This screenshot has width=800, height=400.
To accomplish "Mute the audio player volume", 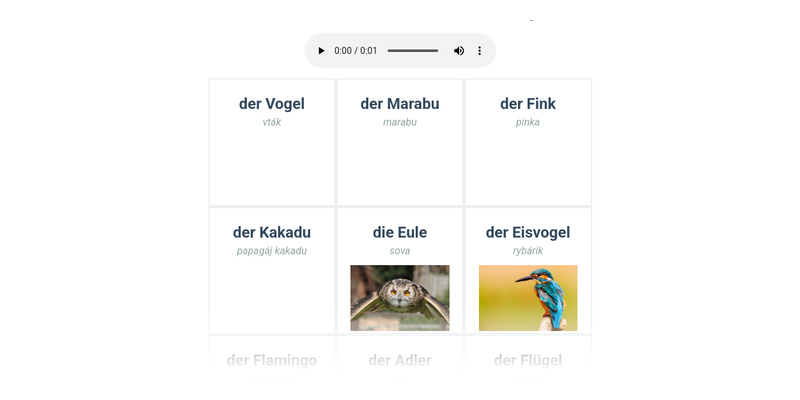I will [x=459, y=51].
